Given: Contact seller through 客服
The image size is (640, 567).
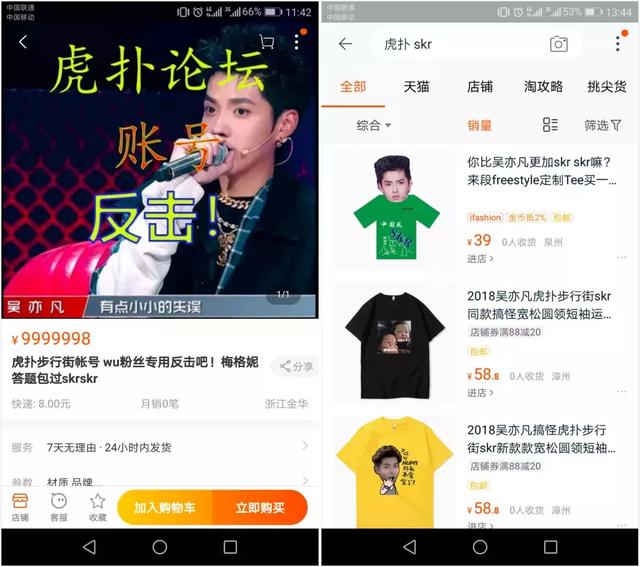Looking at the screenshot, I should click(x=59, y=507).
